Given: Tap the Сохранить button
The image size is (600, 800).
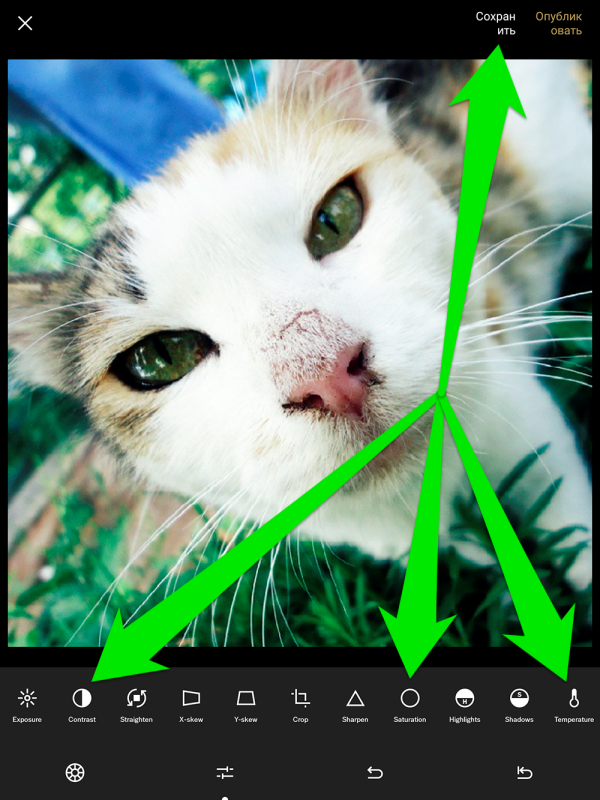Looking at the screenshot, I should pos(495,23).
